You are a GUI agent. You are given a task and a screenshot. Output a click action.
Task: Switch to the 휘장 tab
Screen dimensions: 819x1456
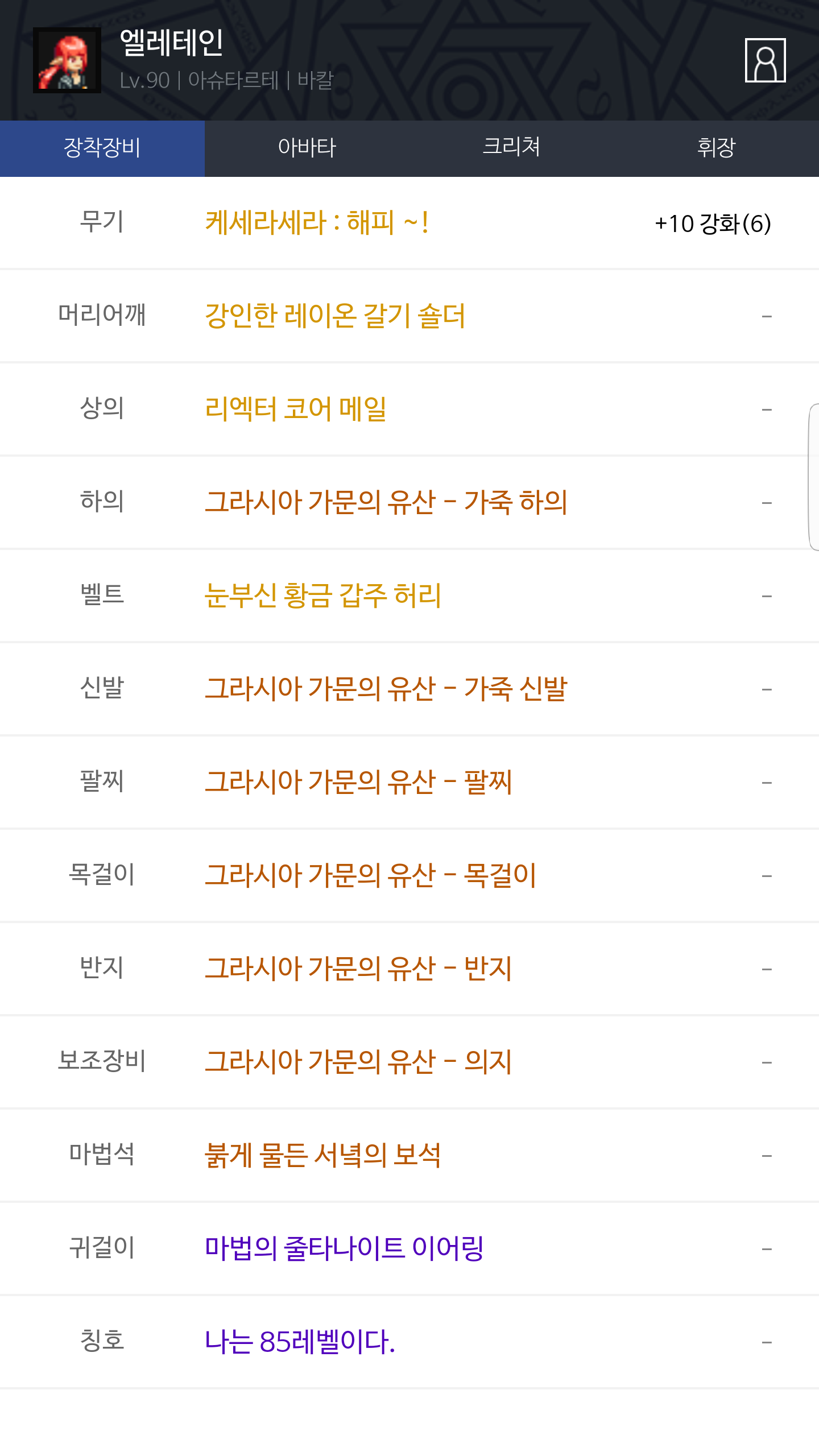point(717,148)
